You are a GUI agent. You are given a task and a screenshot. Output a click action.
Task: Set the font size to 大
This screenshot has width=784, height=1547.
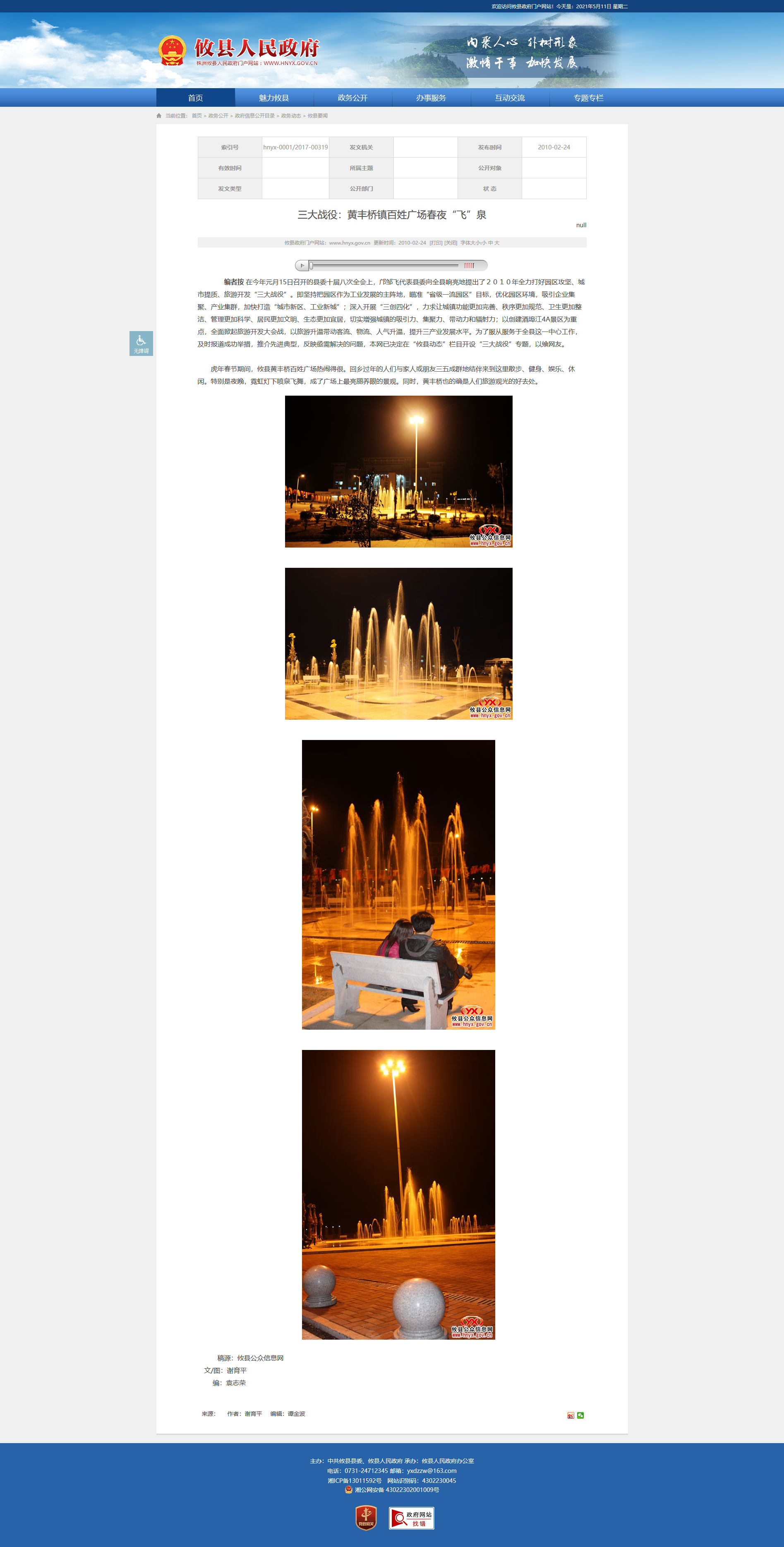coord(497,243)
